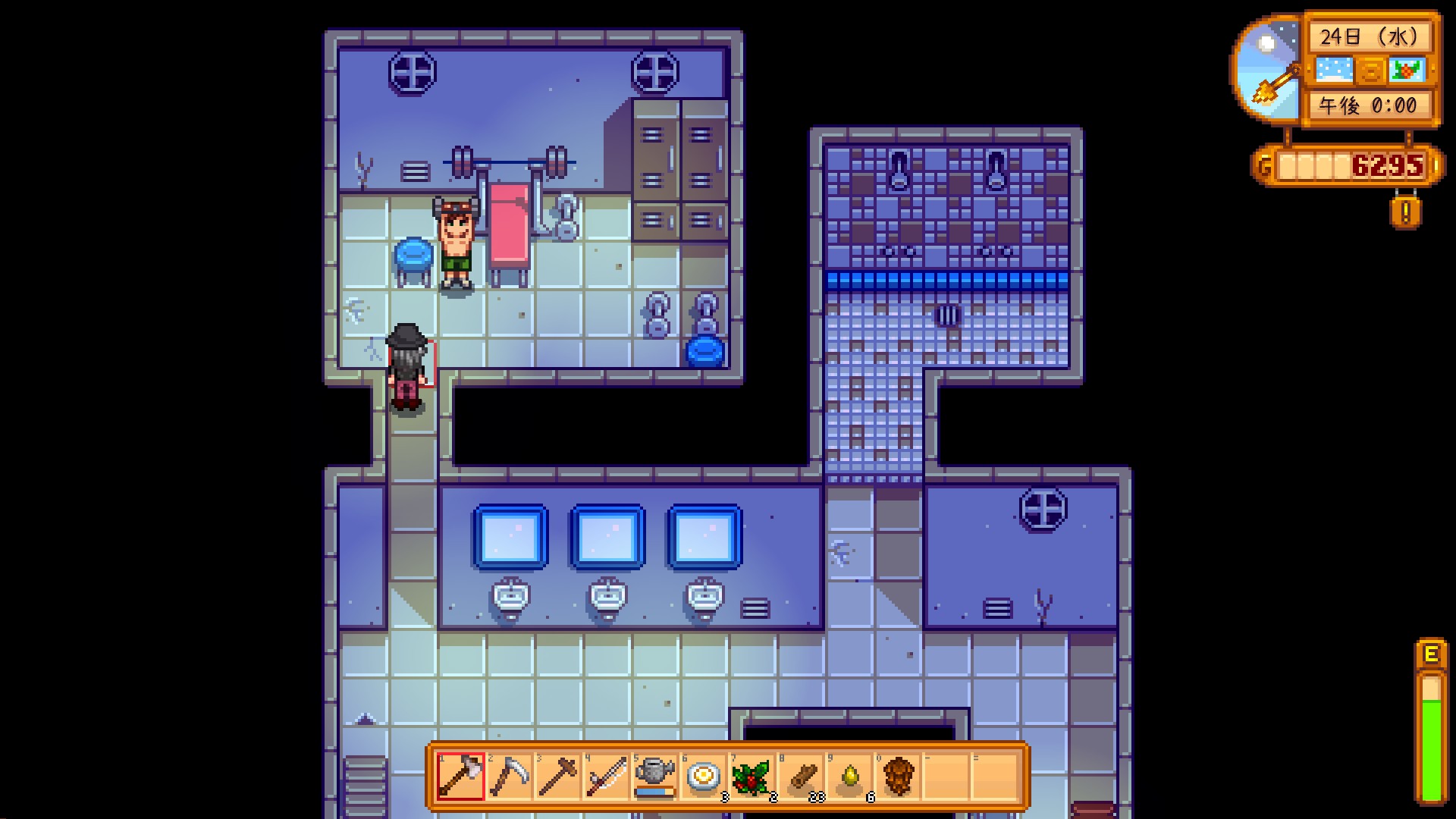
Task: Select the fried egg item
Action: 703,777
